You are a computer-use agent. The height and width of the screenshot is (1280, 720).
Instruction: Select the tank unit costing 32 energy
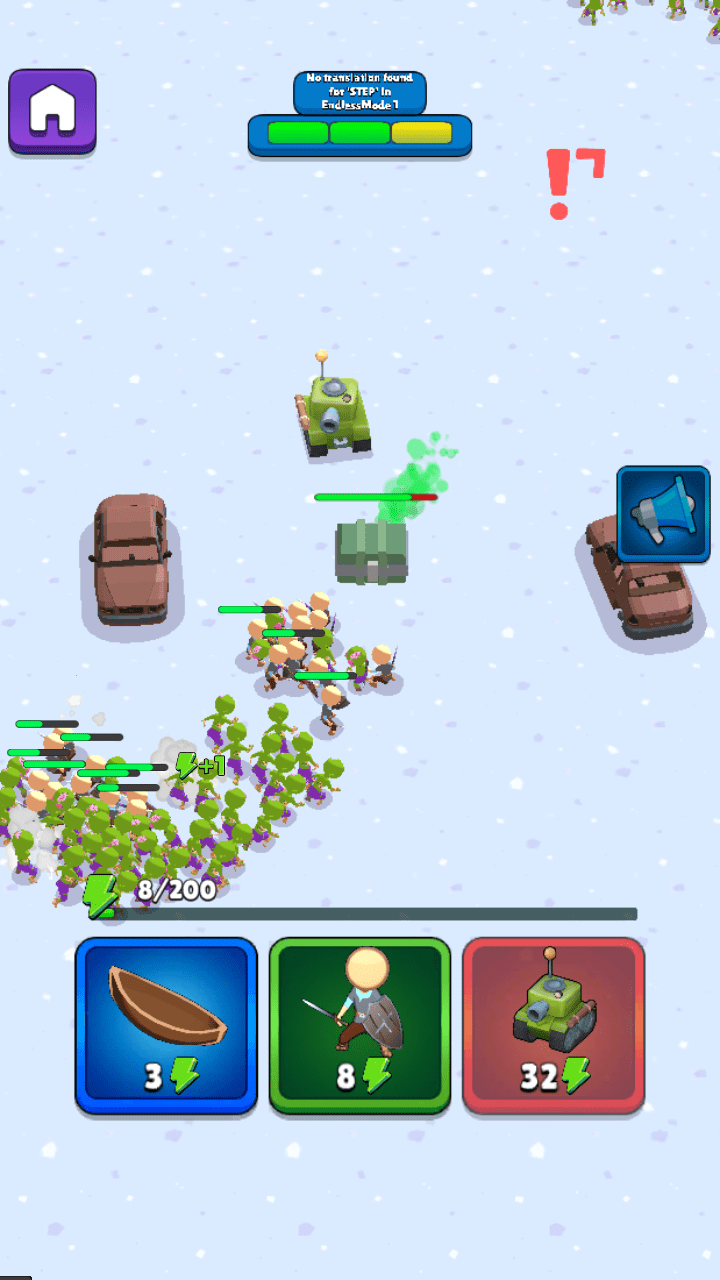click(x=553, y=1025)
